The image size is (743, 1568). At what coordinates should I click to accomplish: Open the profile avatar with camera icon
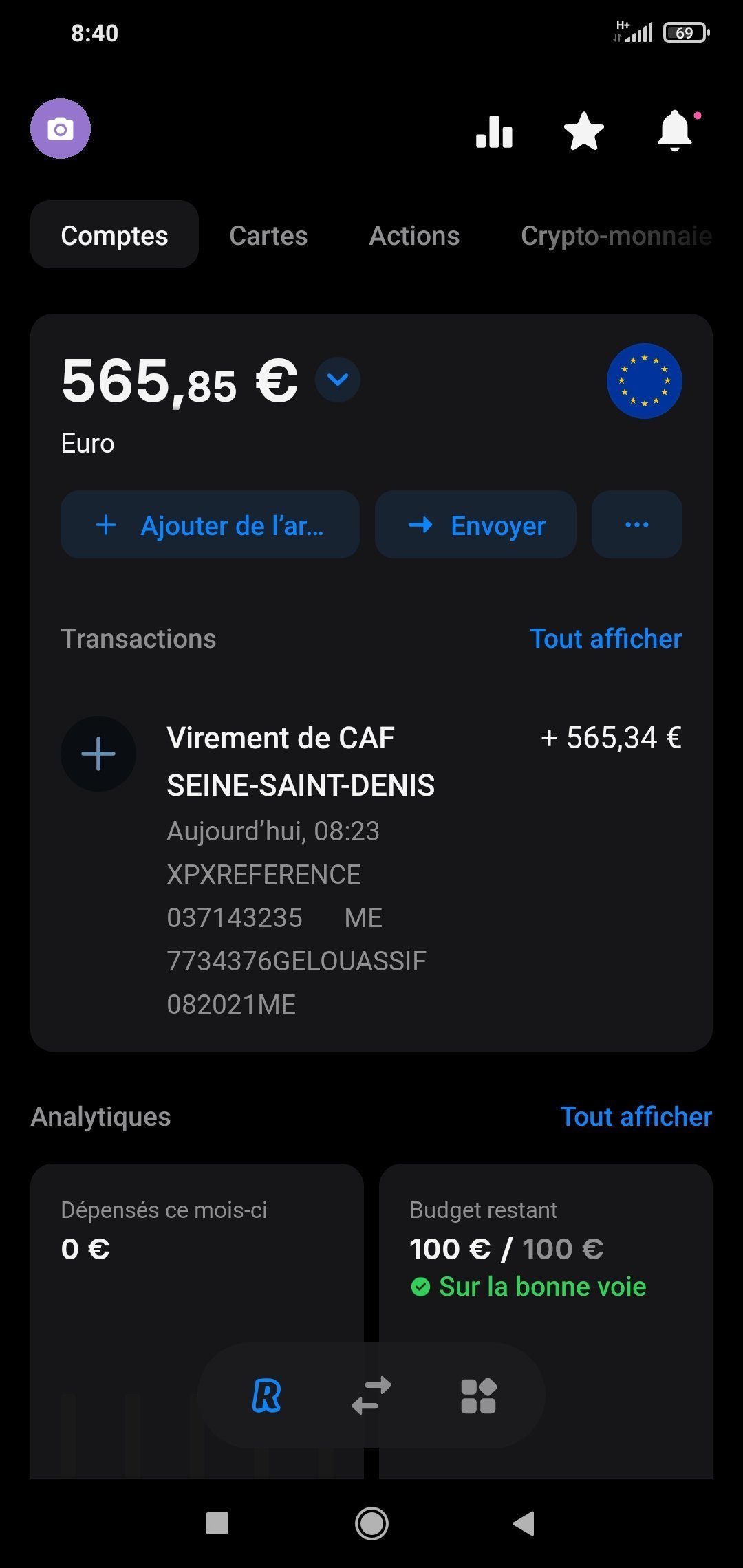pos(61,129)
